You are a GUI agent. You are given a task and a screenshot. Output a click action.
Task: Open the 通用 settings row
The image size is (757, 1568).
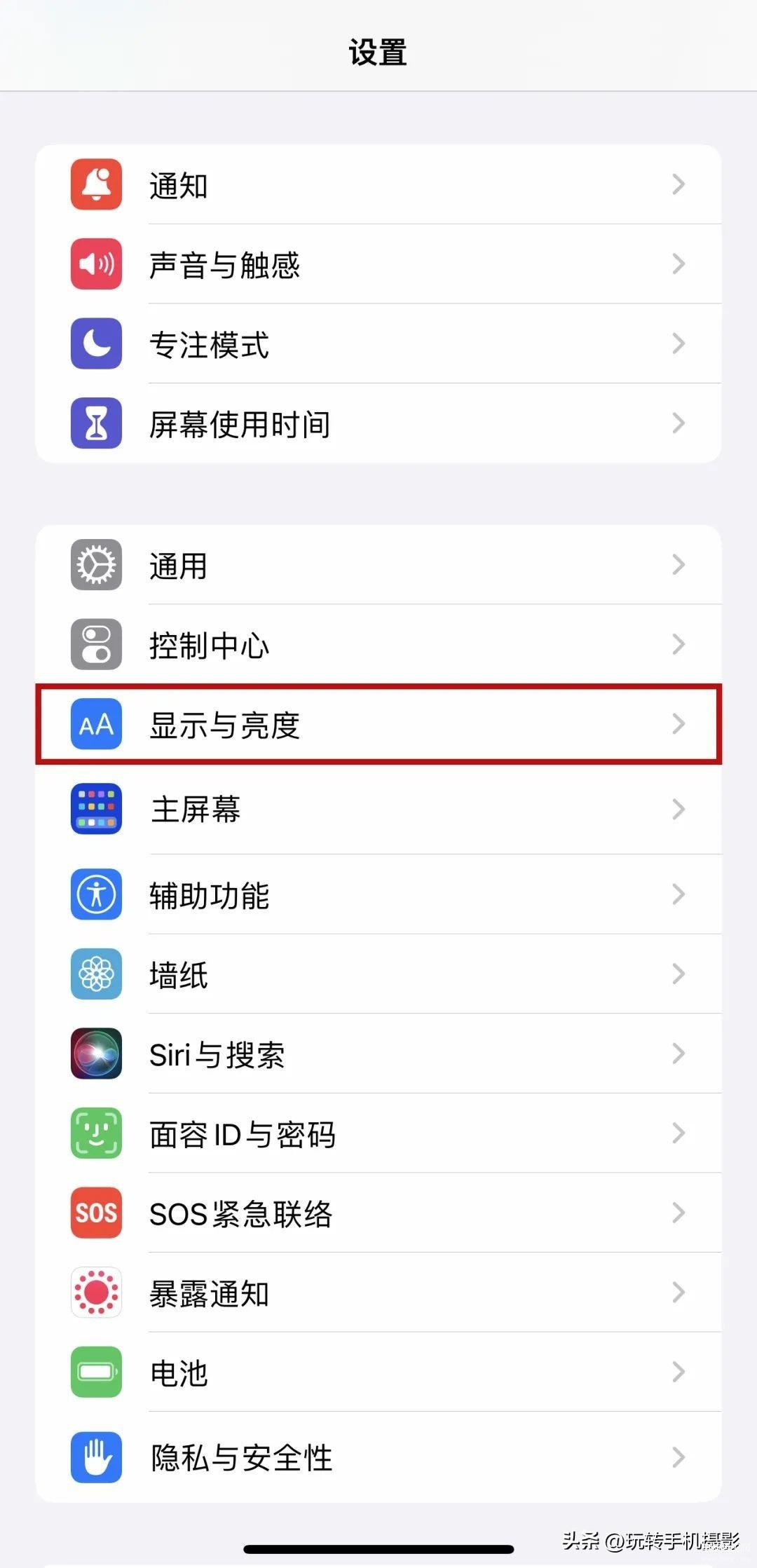pyautogui.click(x=378, y=565)
